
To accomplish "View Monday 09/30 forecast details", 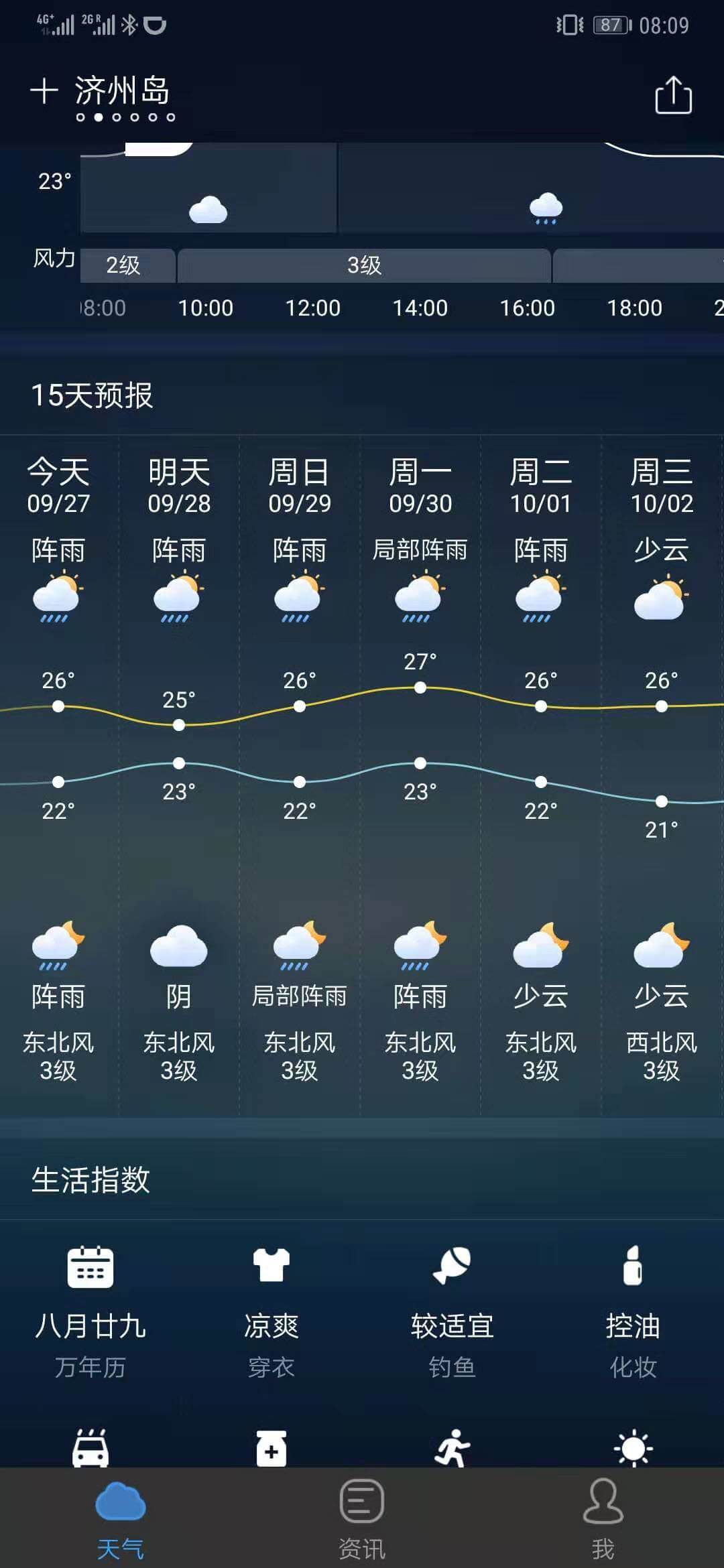I will (420, 775).
